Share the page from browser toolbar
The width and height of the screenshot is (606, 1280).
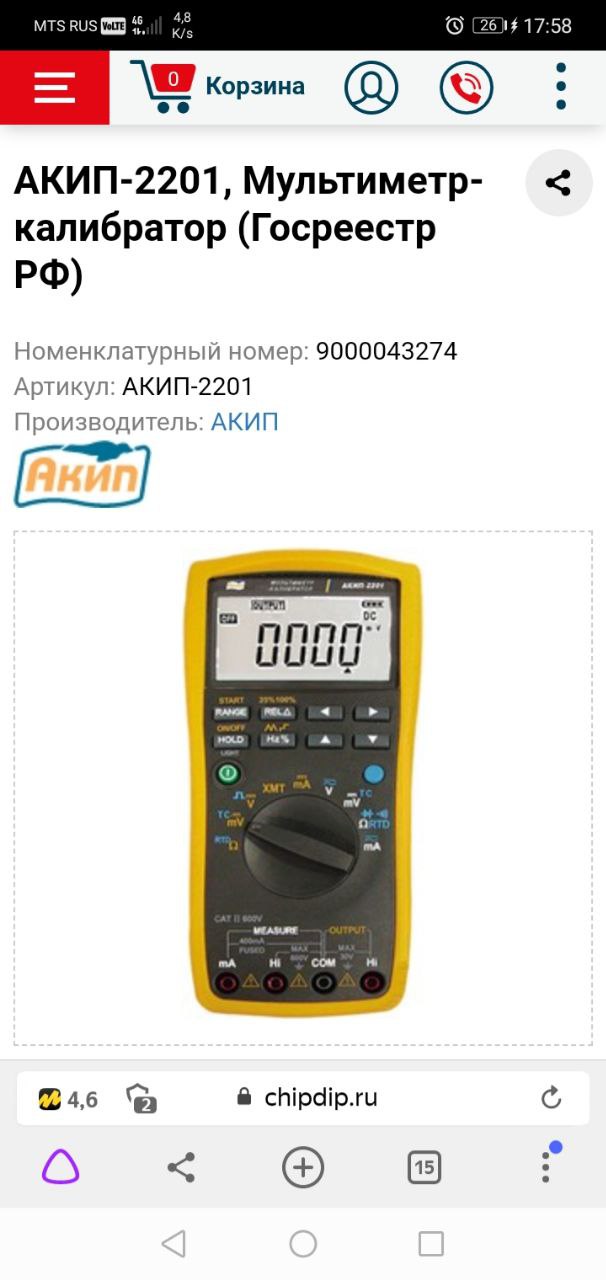pyautogui.click(x=181, y=1167)
